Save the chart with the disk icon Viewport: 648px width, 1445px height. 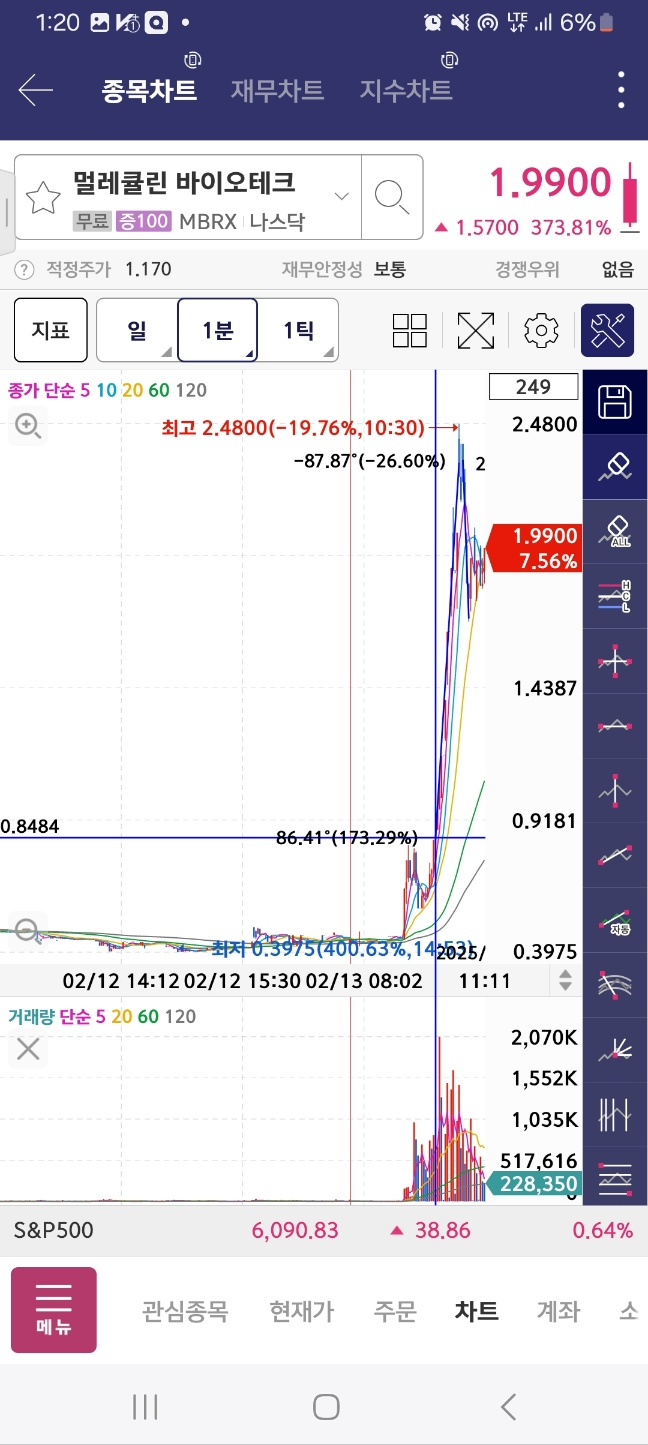pos(615,403)
